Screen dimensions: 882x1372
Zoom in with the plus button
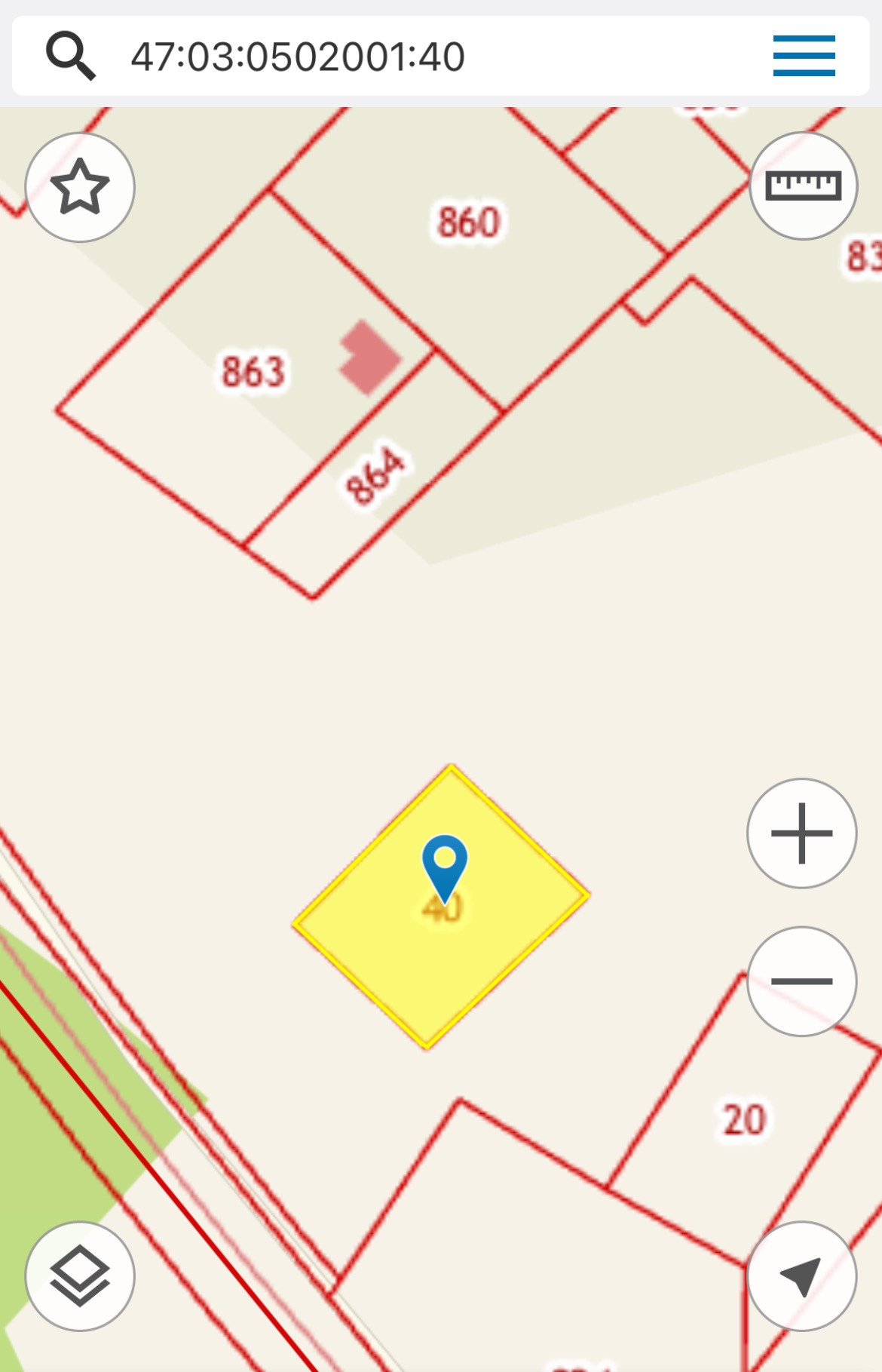tap(801, 833)
